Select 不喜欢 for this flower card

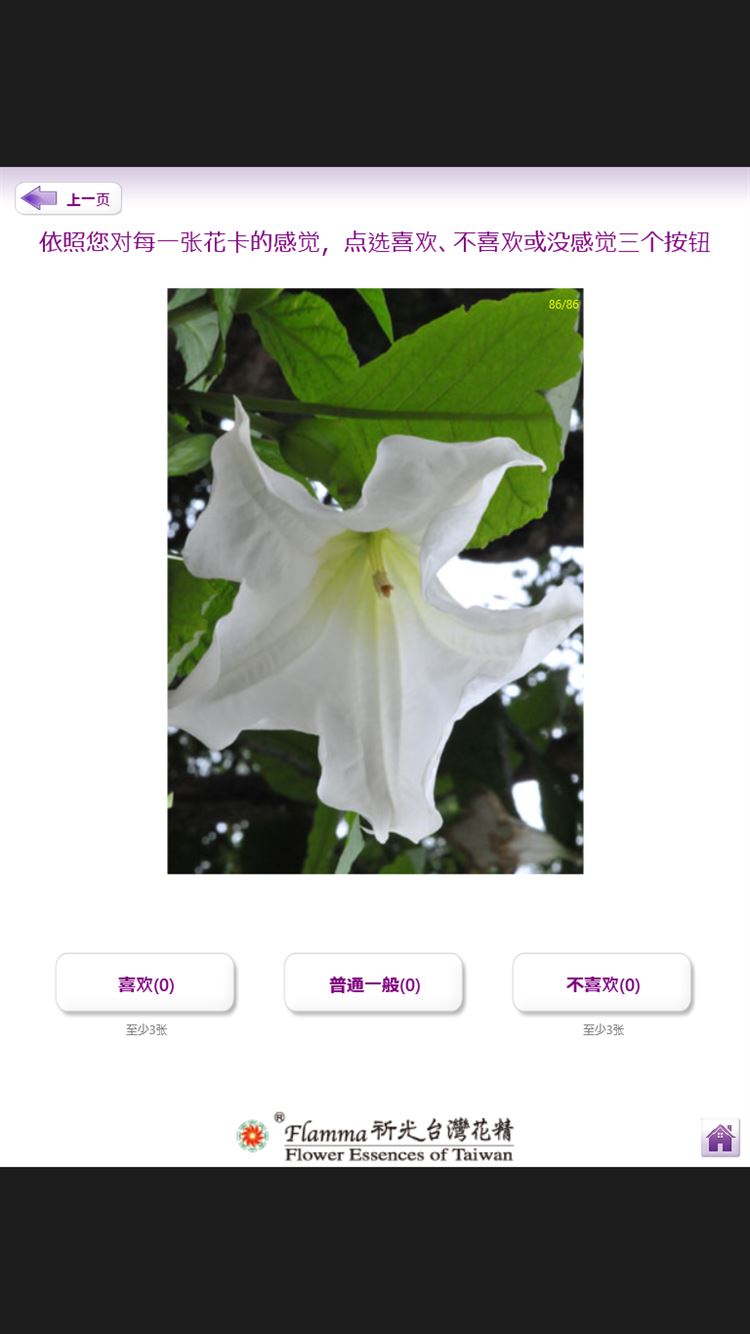pos(602,984)
